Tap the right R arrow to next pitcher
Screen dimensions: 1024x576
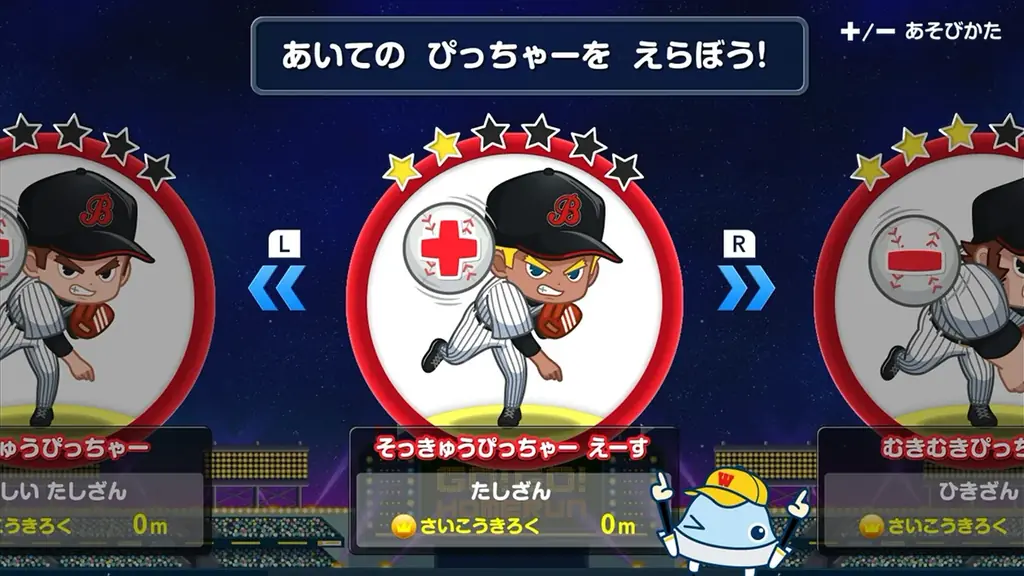(745, 286)
